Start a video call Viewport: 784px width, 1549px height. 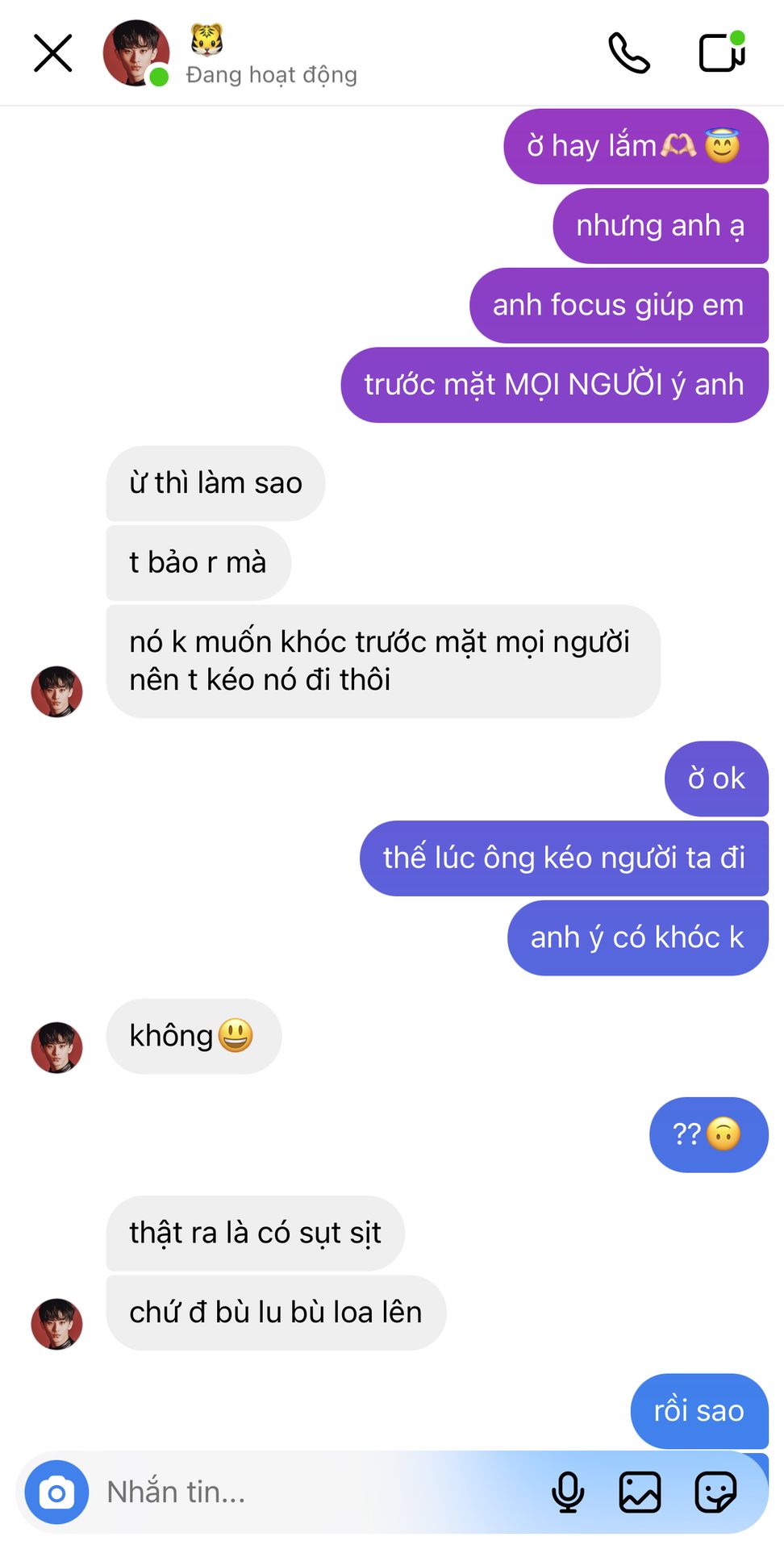tap(722, 52)
